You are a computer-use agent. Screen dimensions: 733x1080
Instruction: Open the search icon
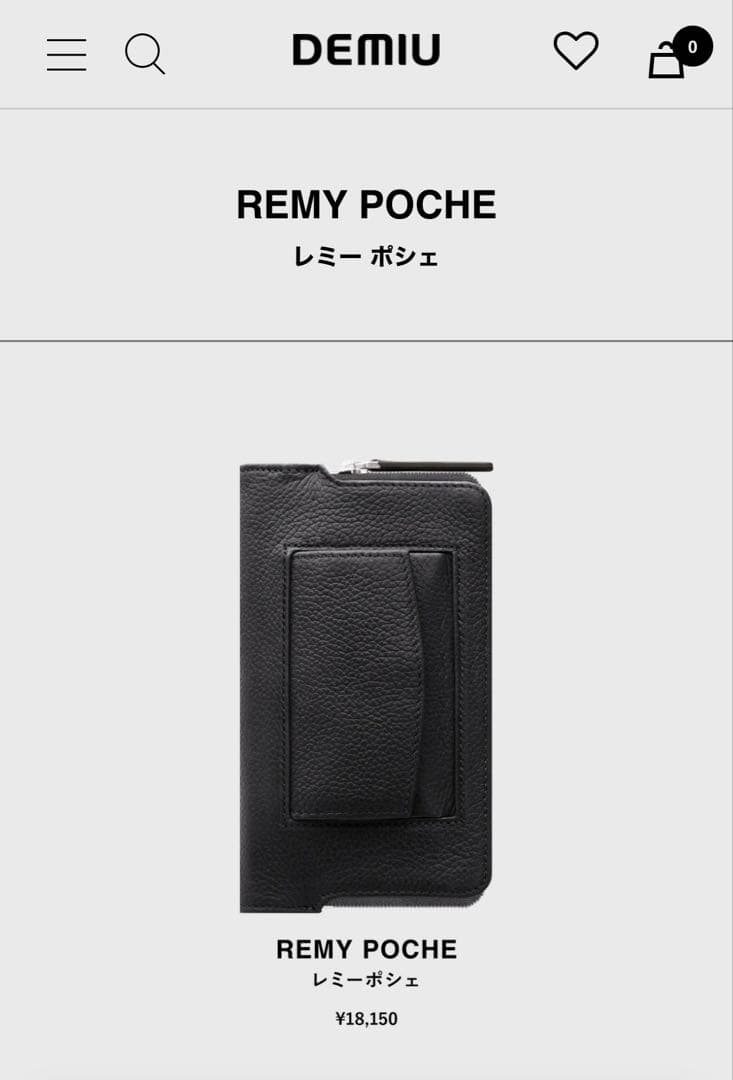coord(144,53)
